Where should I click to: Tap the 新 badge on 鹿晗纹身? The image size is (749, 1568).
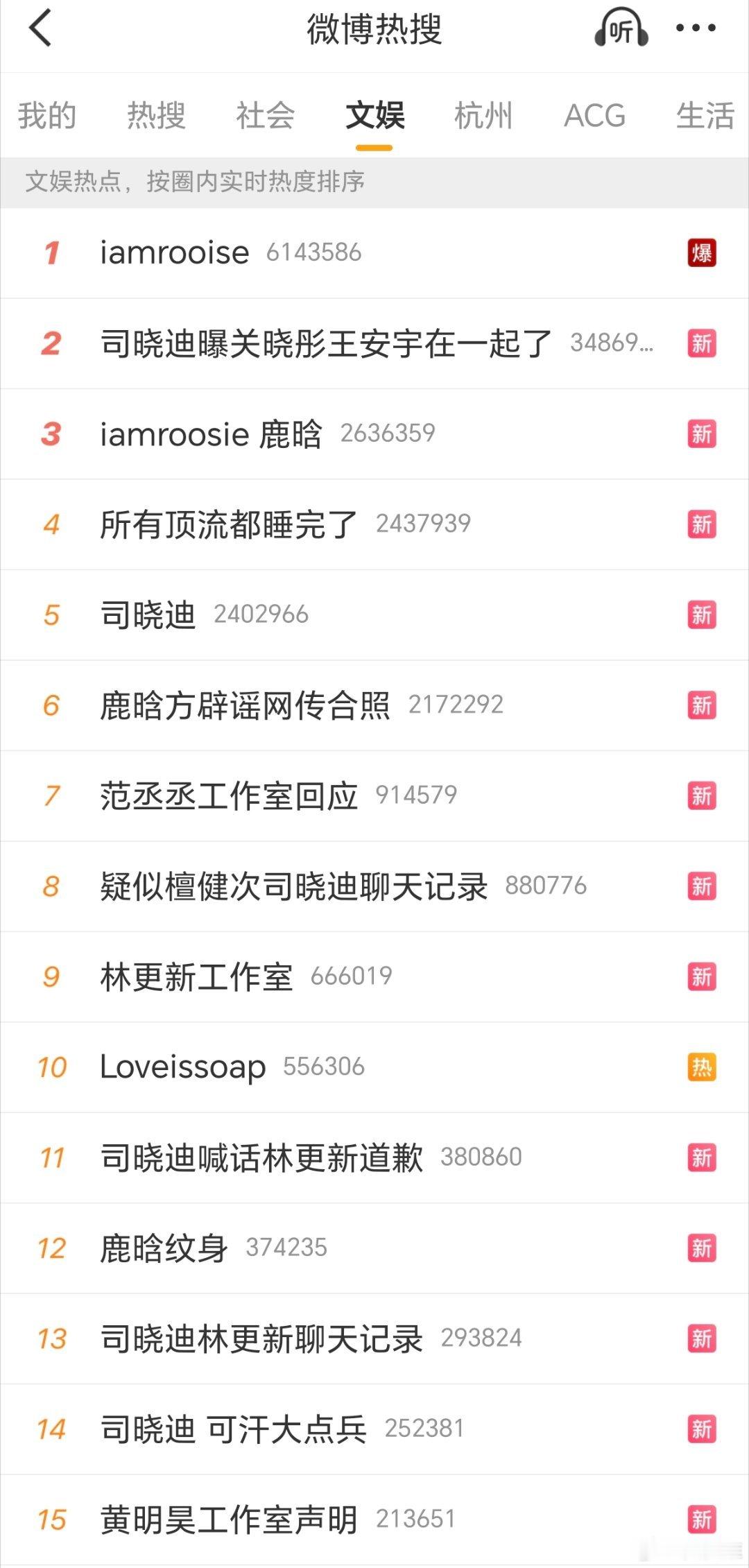pyautogui.click(x=702, y=1248)
